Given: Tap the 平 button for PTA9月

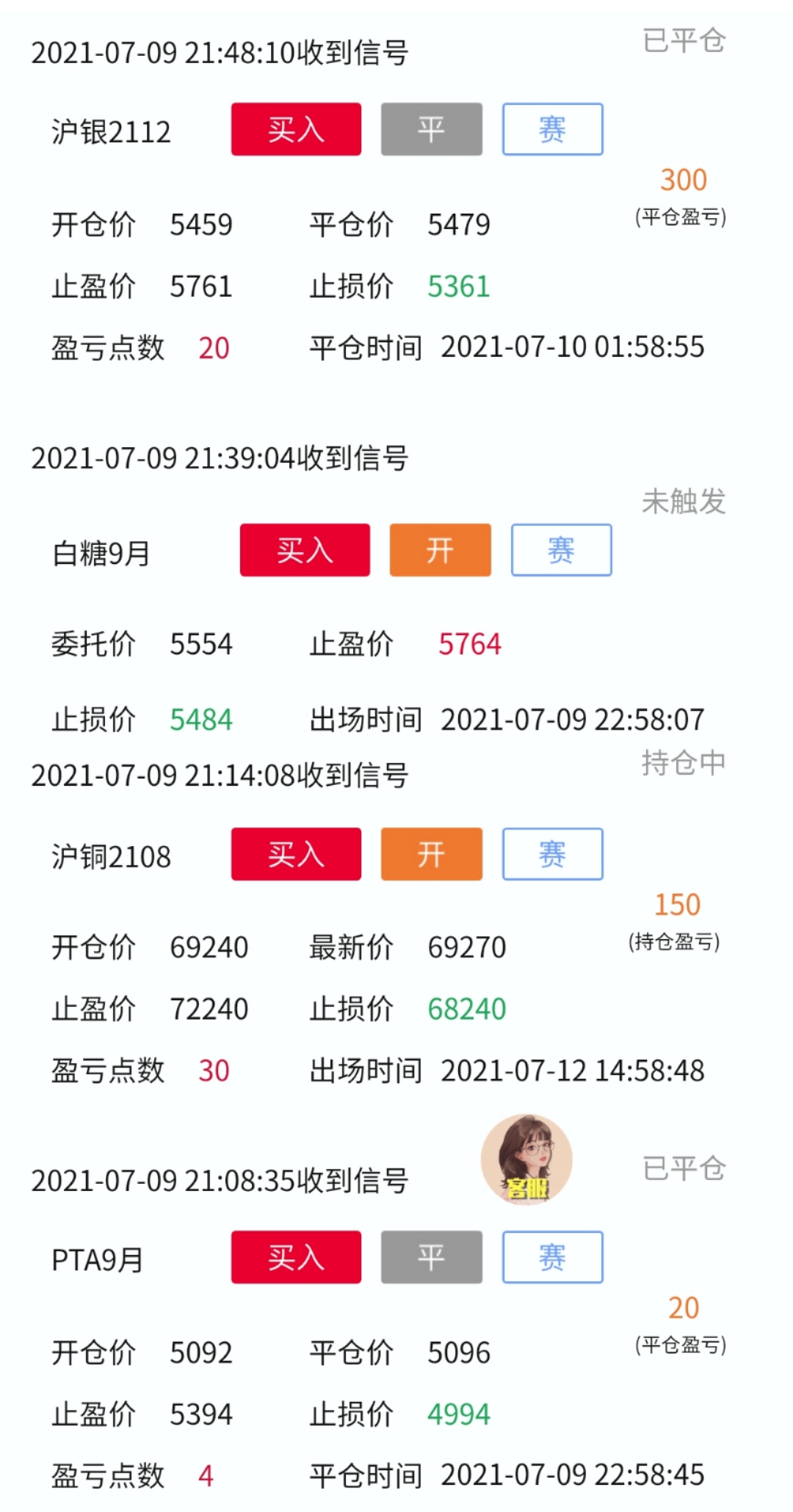Looking at the screenshot, I should pos(431,1257).
